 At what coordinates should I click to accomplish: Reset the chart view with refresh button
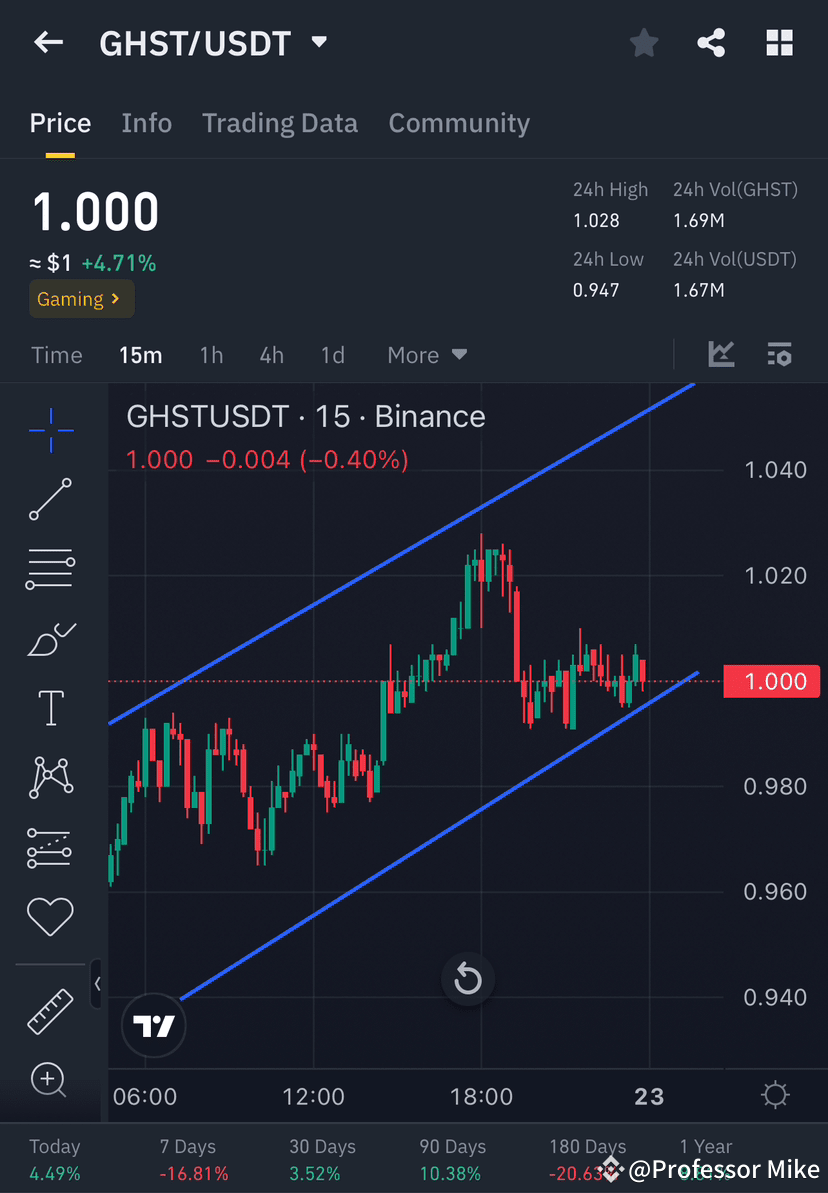[468, 979]
